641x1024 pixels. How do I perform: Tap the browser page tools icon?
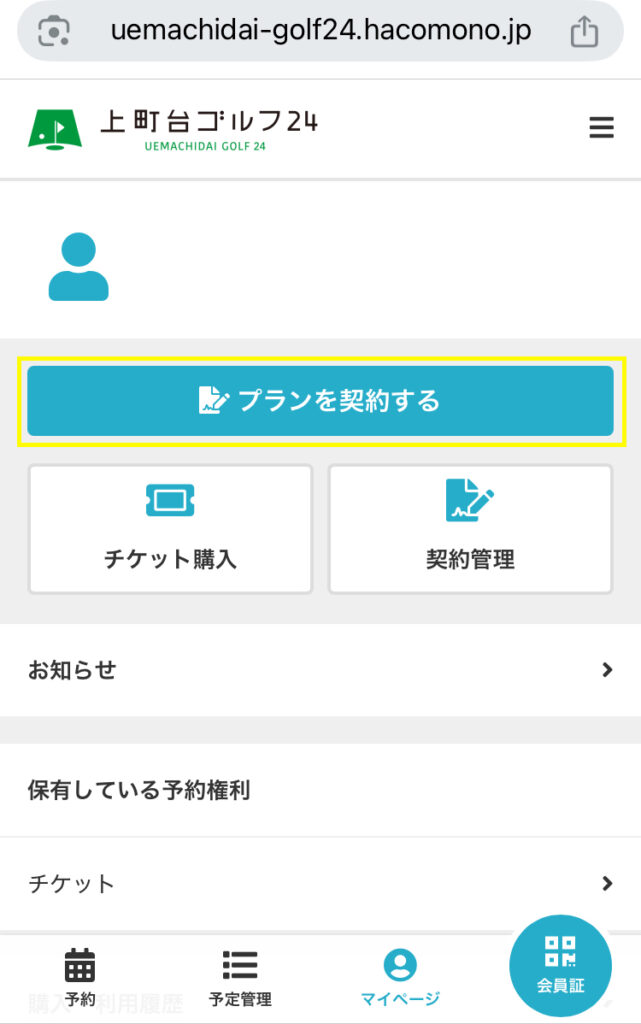click(x=52, y=32)
